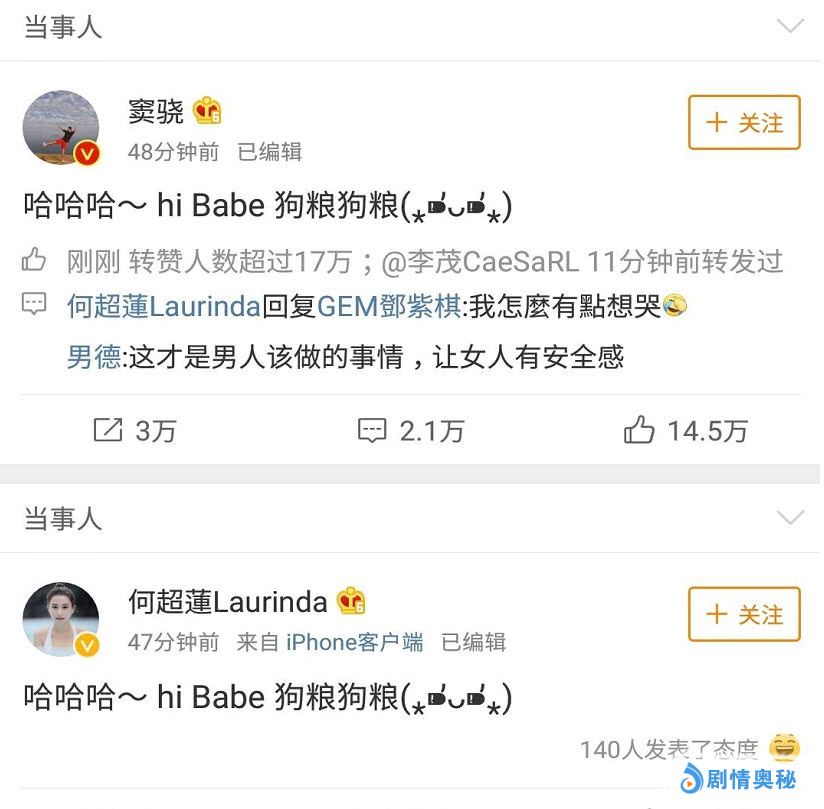Open 窦骁's profile picture

point(61,128)
